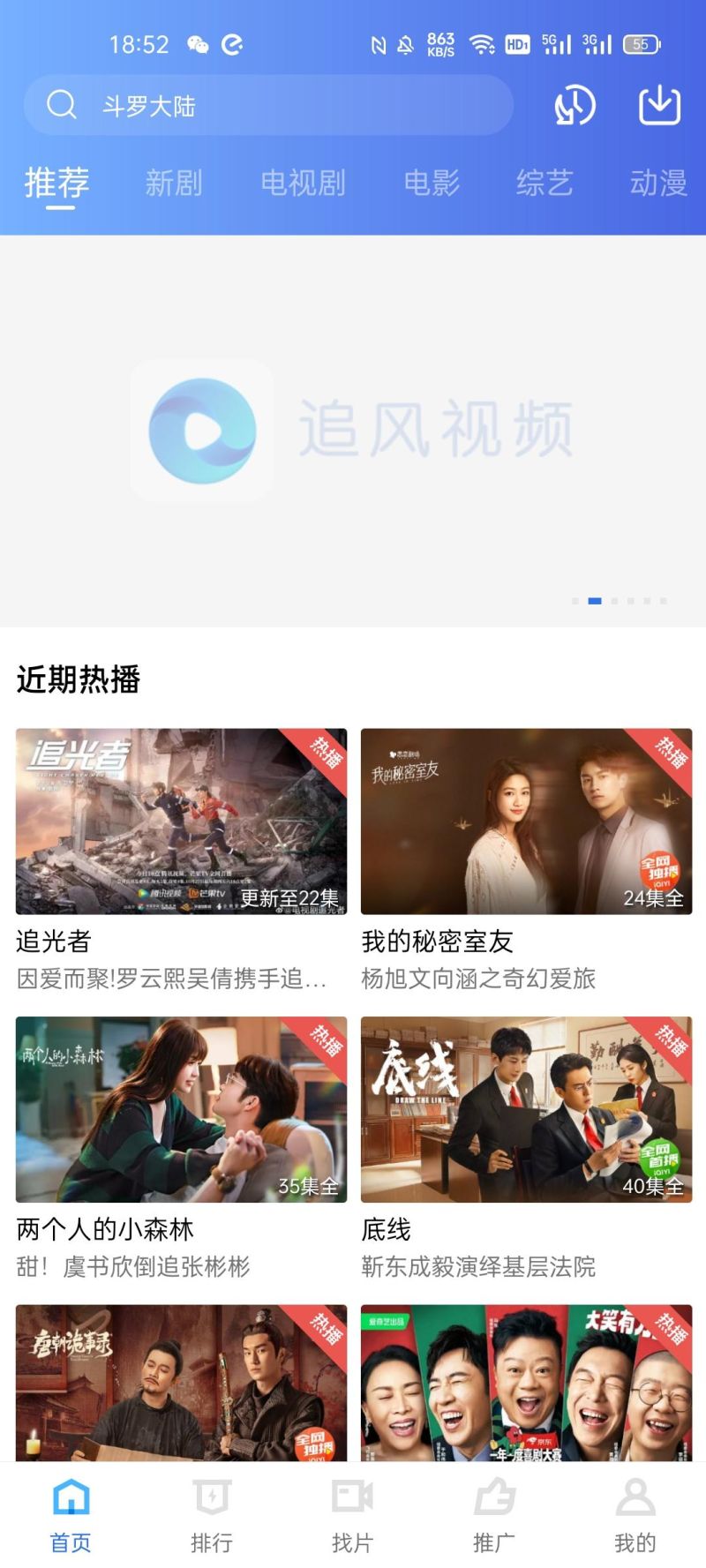Open the downloads icon
The height and width of the screenshot is (1568, 706).
[659, 106]
